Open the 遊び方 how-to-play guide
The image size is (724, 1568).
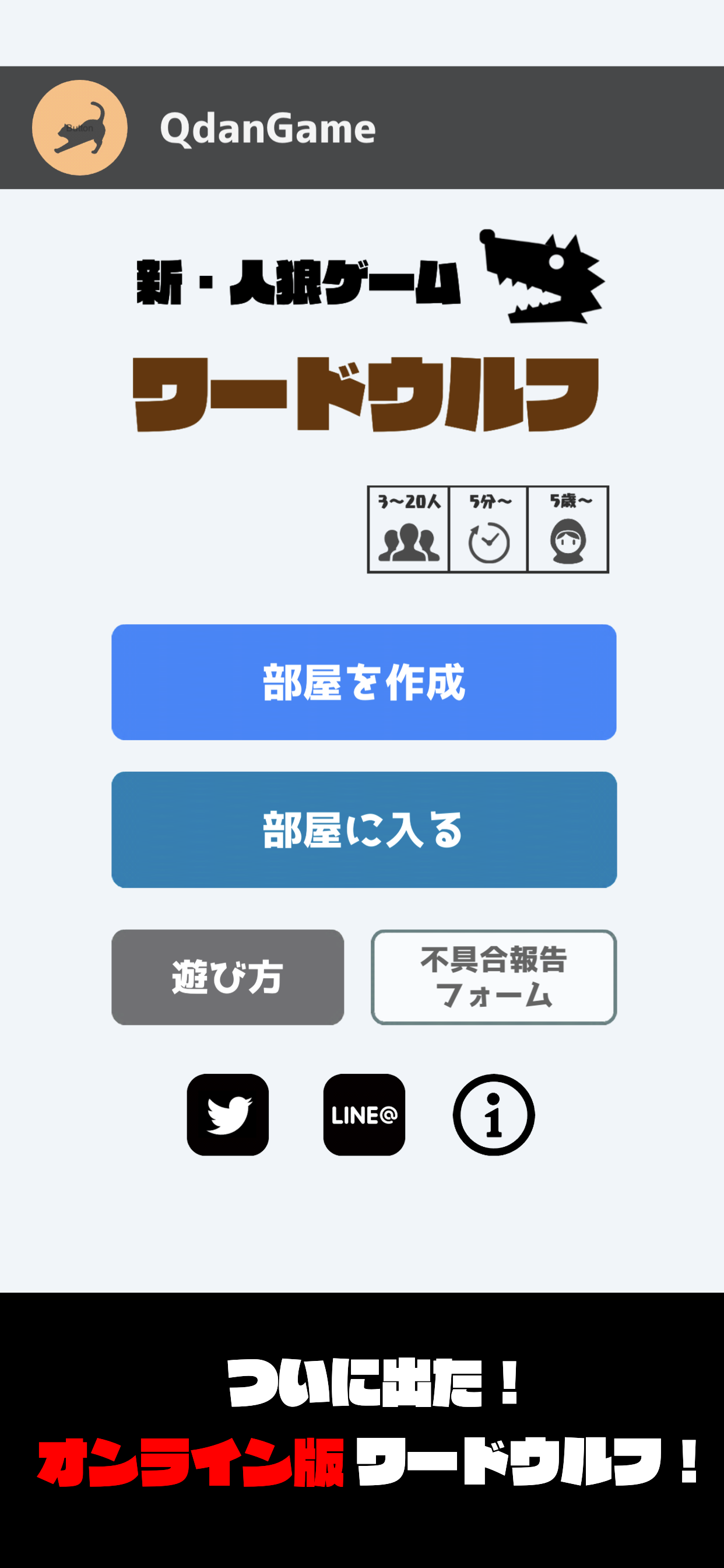tap(227, 977)
